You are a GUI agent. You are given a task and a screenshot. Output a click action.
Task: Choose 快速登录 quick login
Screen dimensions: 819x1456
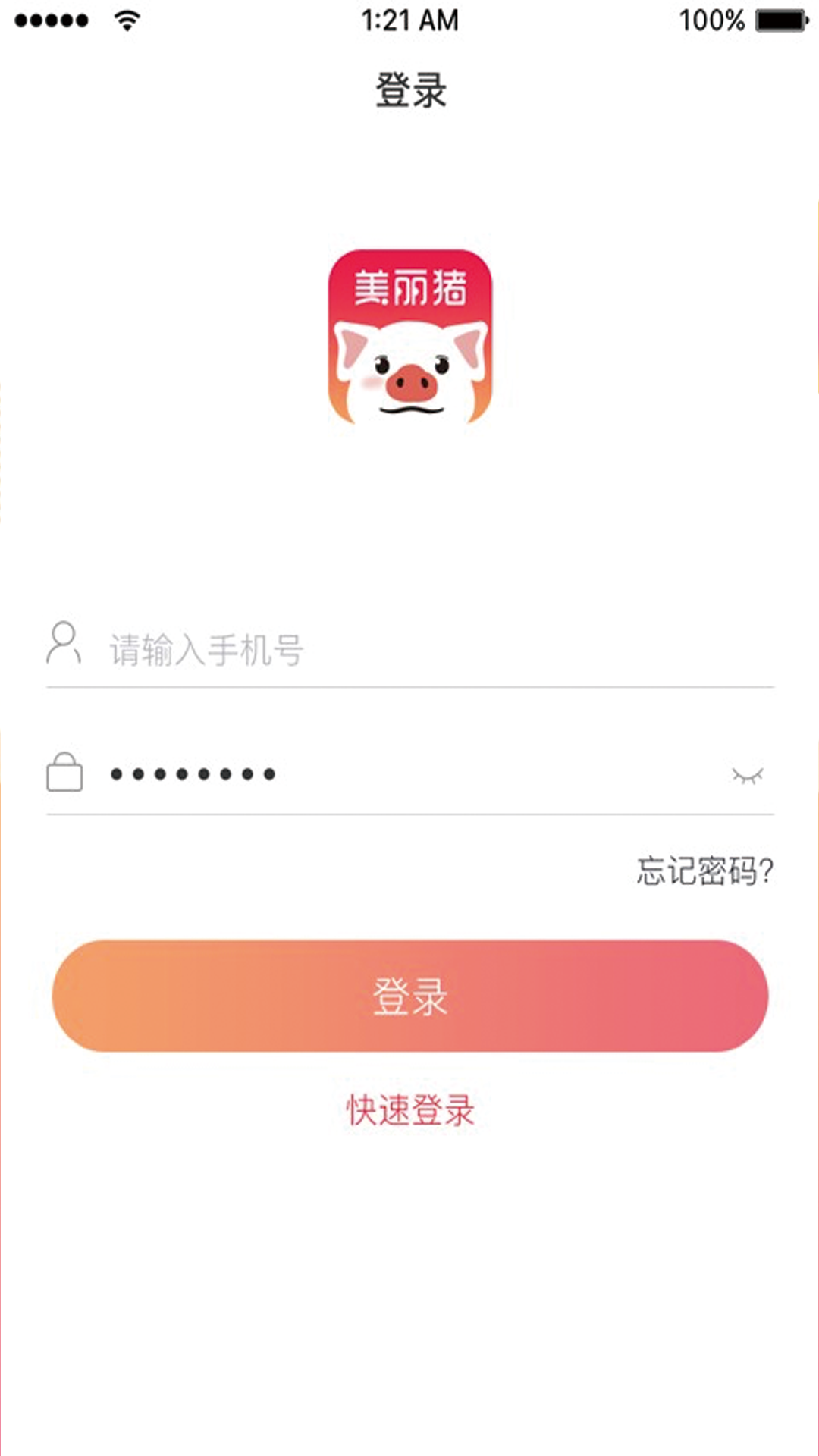click(x=410, y=1110)
